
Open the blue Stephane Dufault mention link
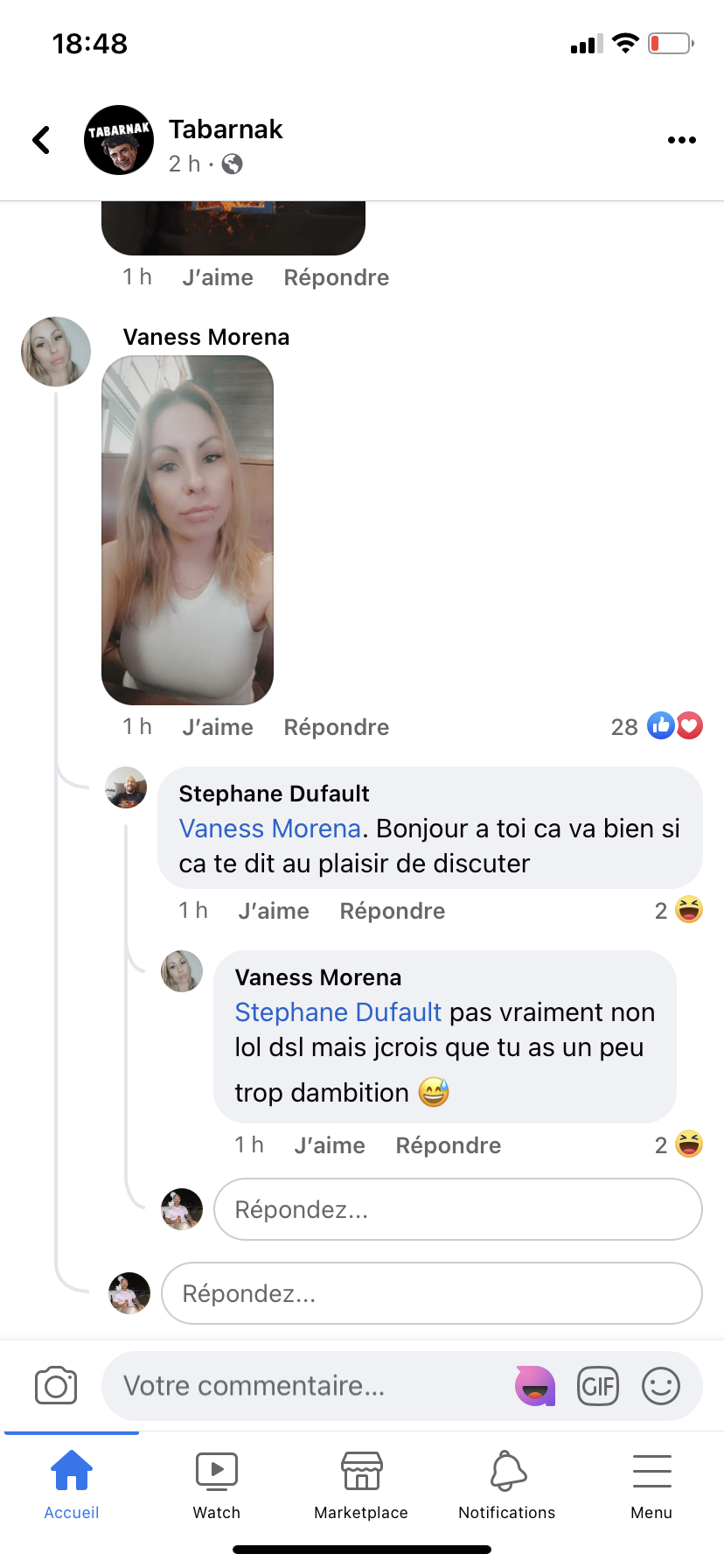[338, 1012]
